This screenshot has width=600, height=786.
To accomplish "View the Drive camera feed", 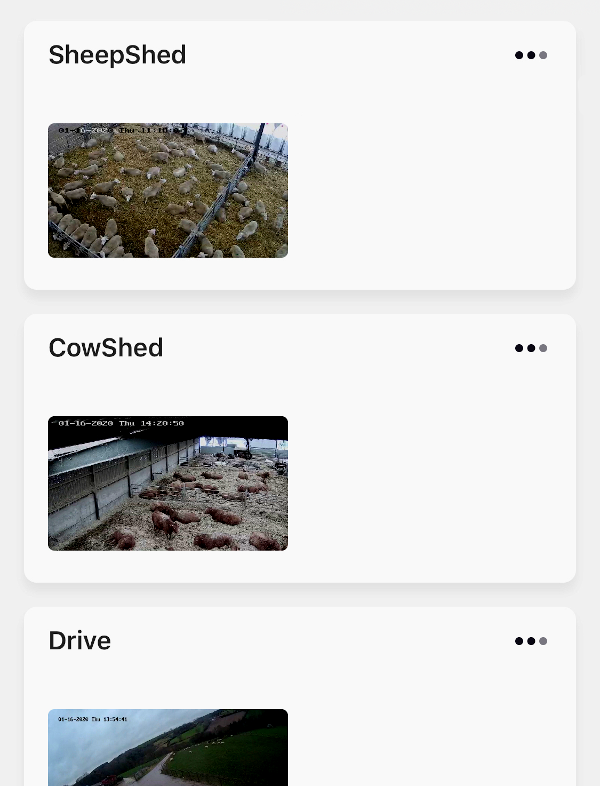I will coord(168,747).
